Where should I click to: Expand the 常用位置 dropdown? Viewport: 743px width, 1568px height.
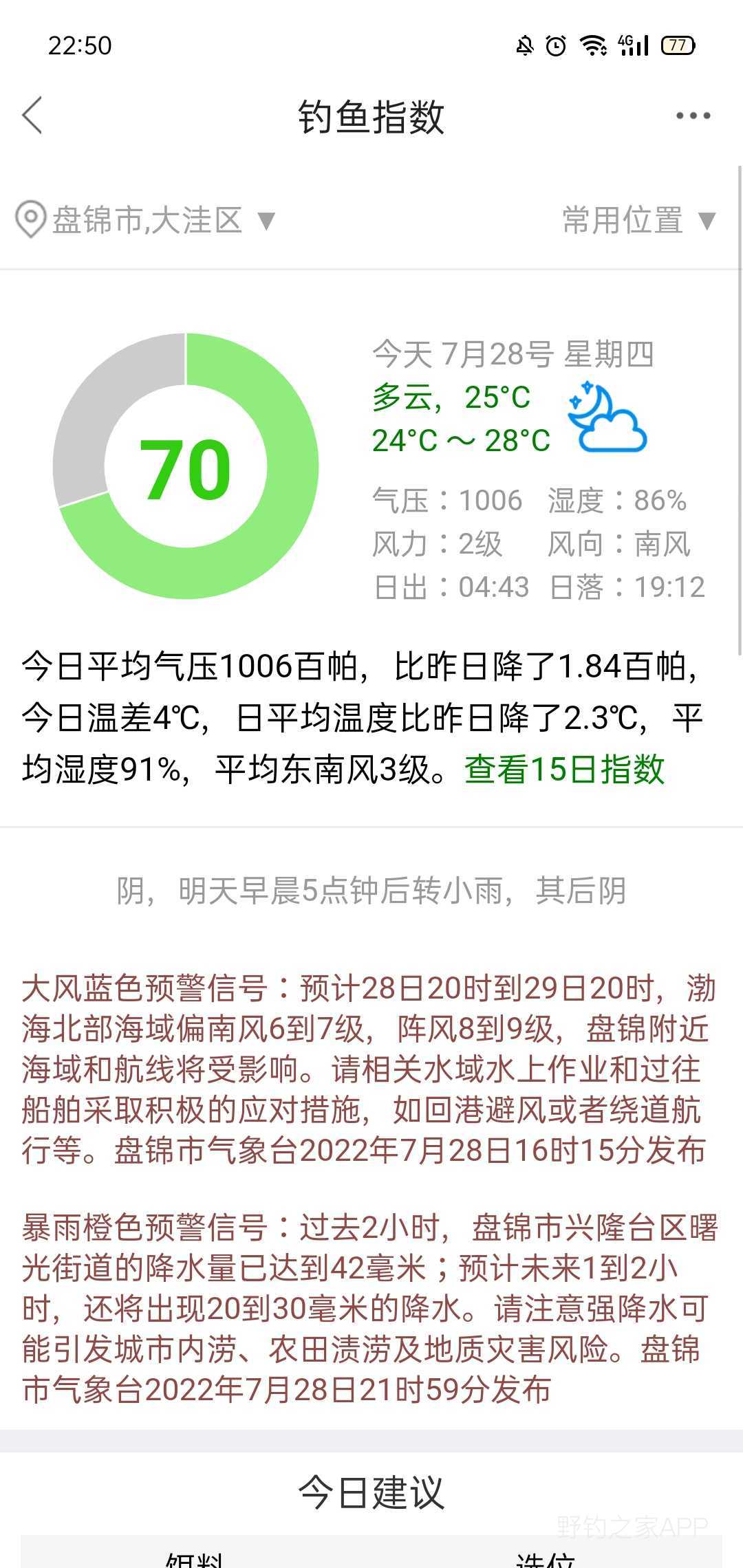tap(639, 220)
